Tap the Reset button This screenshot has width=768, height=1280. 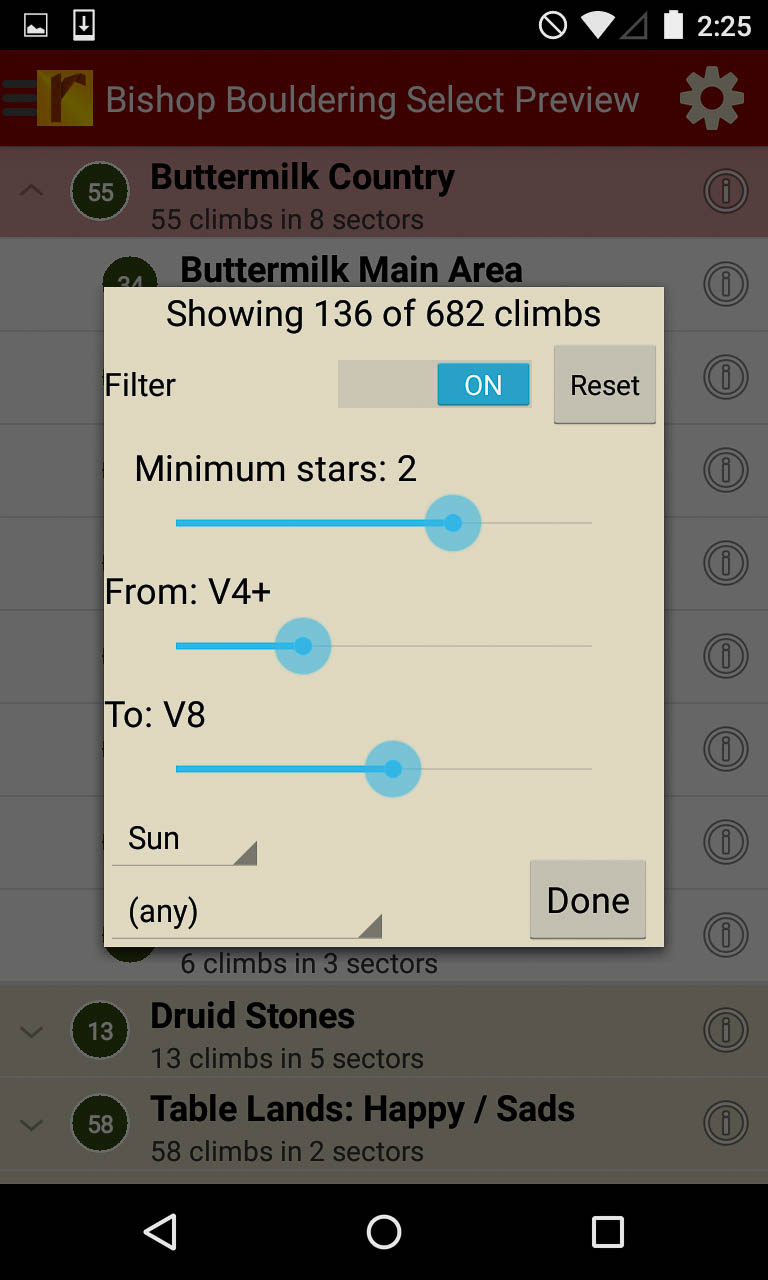604,385
